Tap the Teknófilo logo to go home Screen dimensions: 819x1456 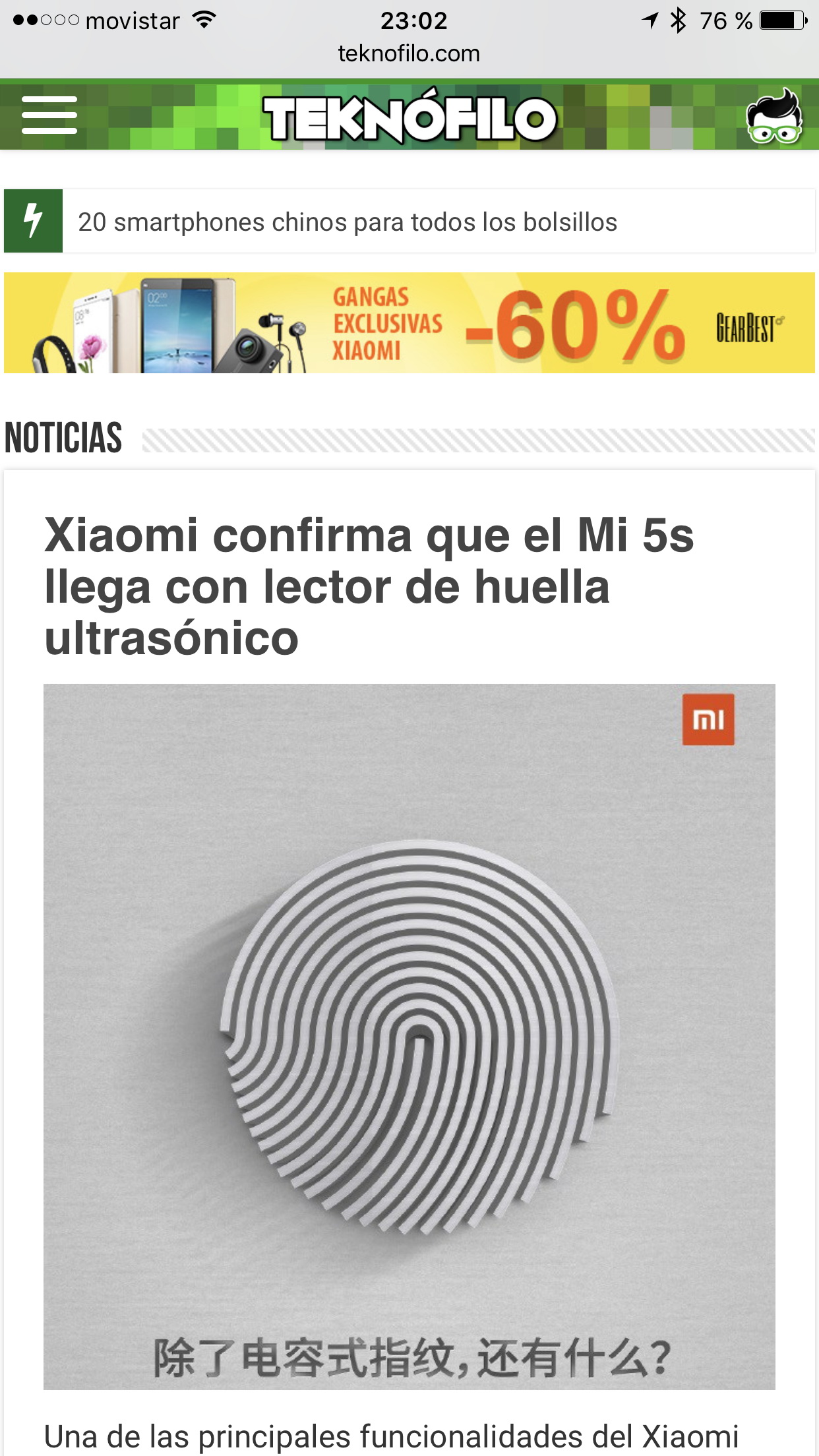[410, 117]
